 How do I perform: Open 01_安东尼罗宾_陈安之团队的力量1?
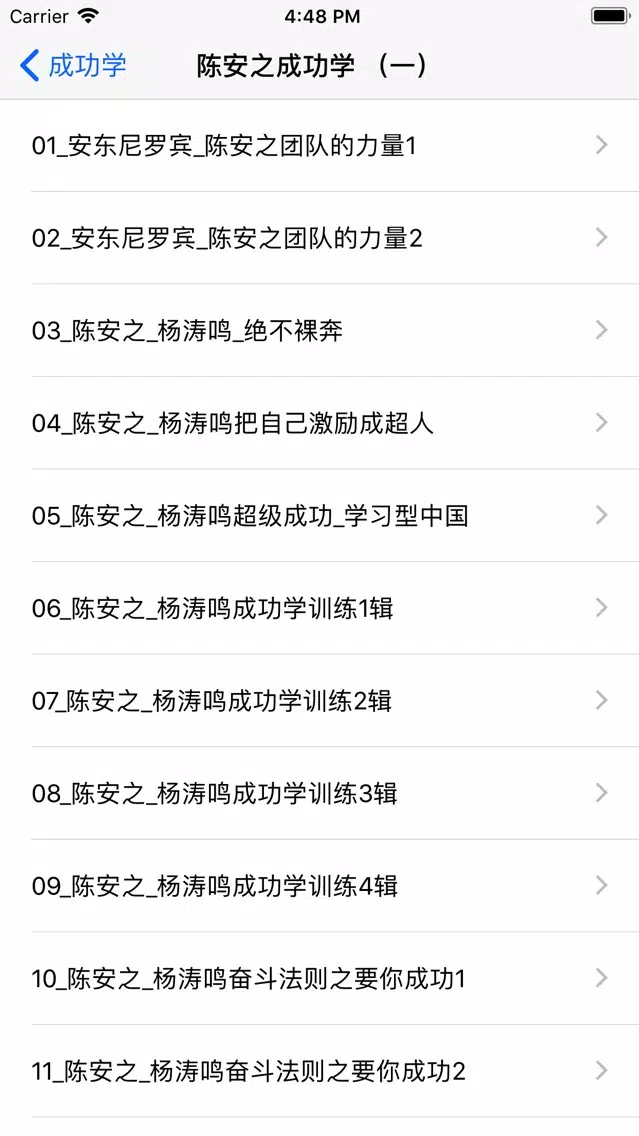point(320,146)
